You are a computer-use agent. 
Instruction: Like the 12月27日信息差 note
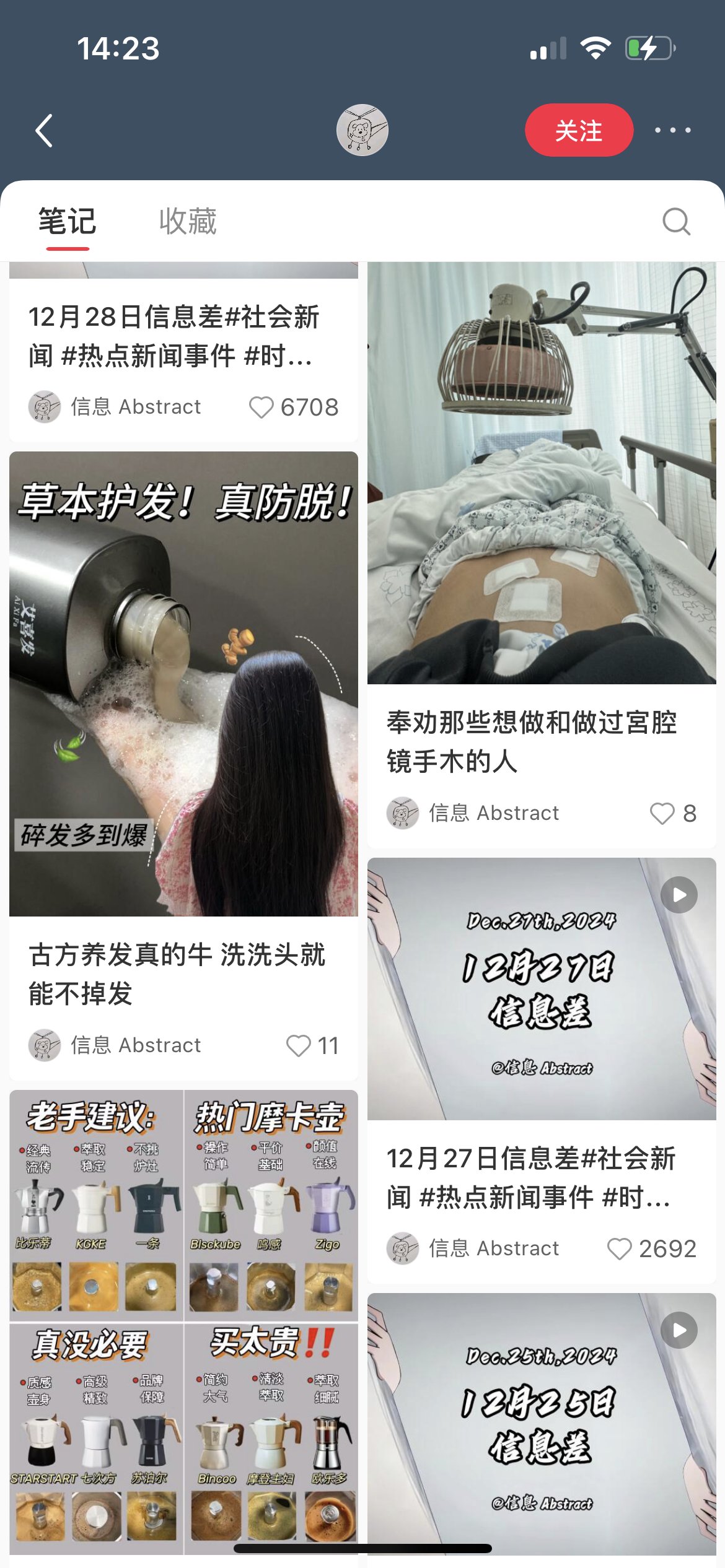click(618, 1249)
